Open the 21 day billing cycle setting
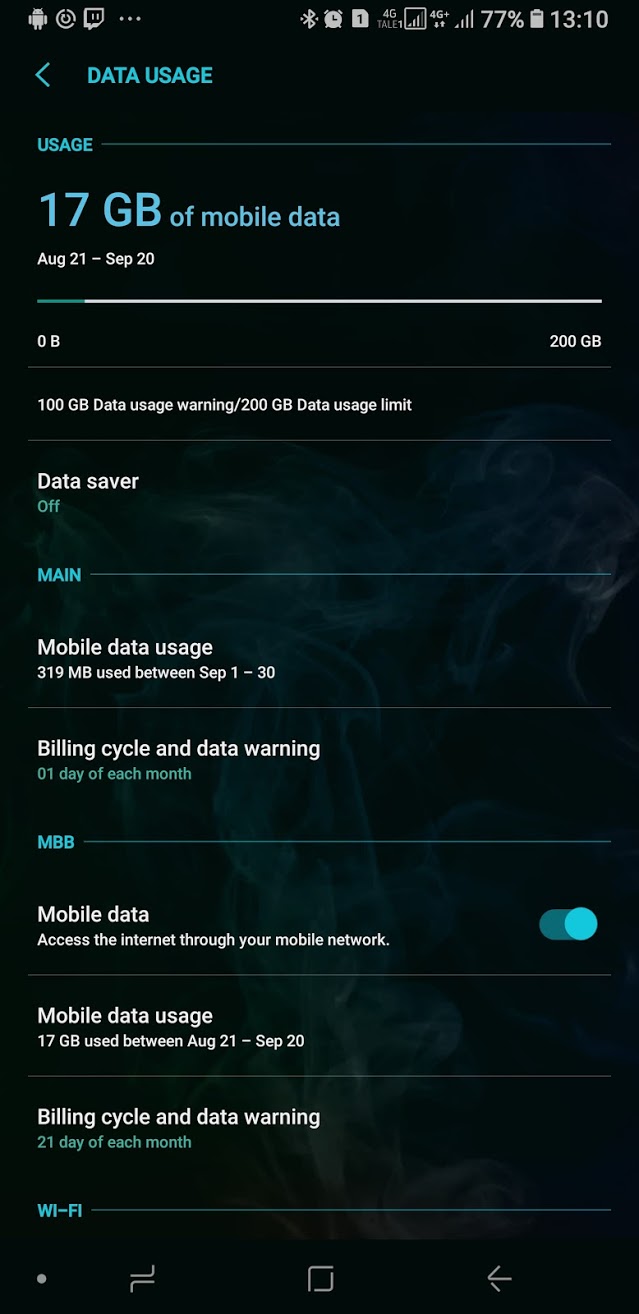The height and width of the screenshot is (1314, 639). [x=319, y=1128]
